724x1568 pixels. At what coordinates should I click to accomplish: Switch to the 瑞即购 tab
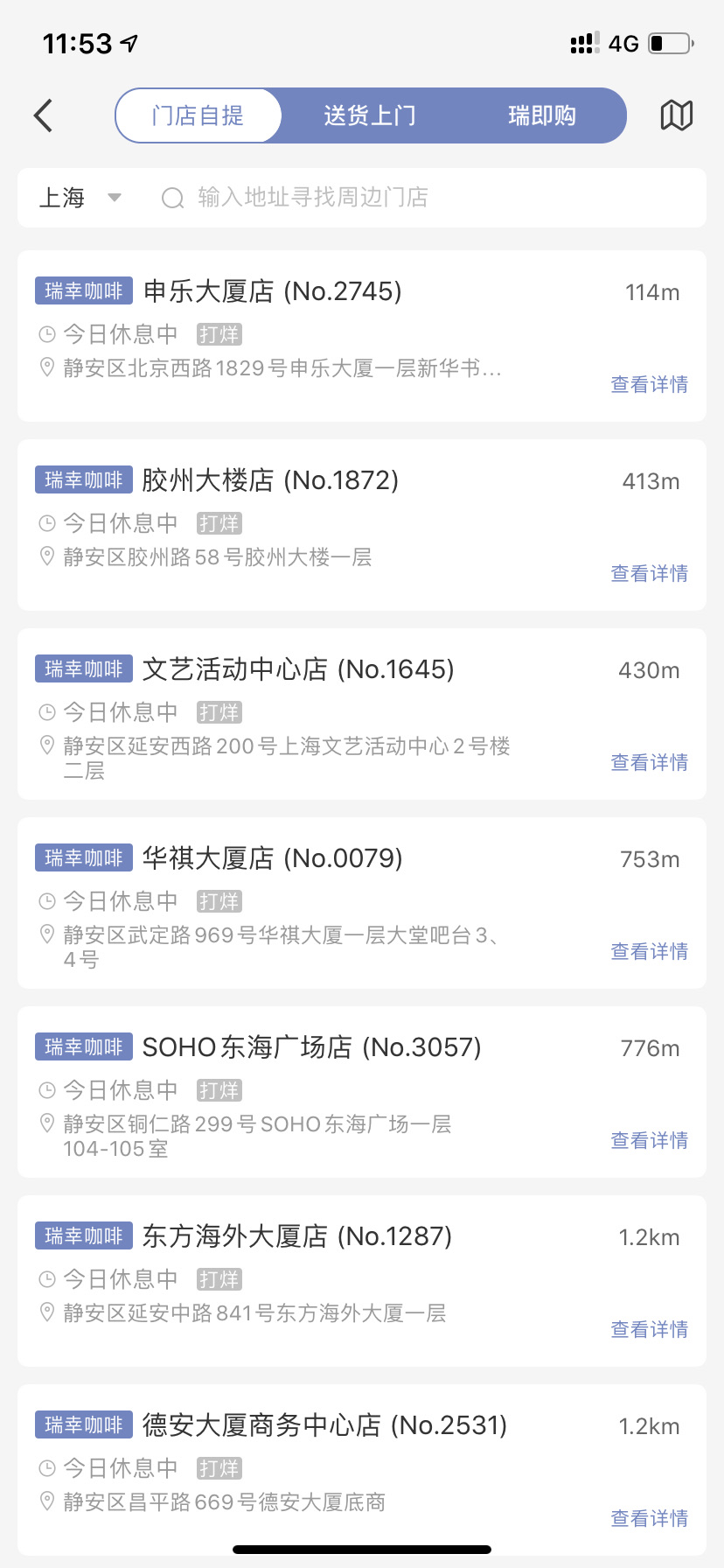click(x=541, y=115)
